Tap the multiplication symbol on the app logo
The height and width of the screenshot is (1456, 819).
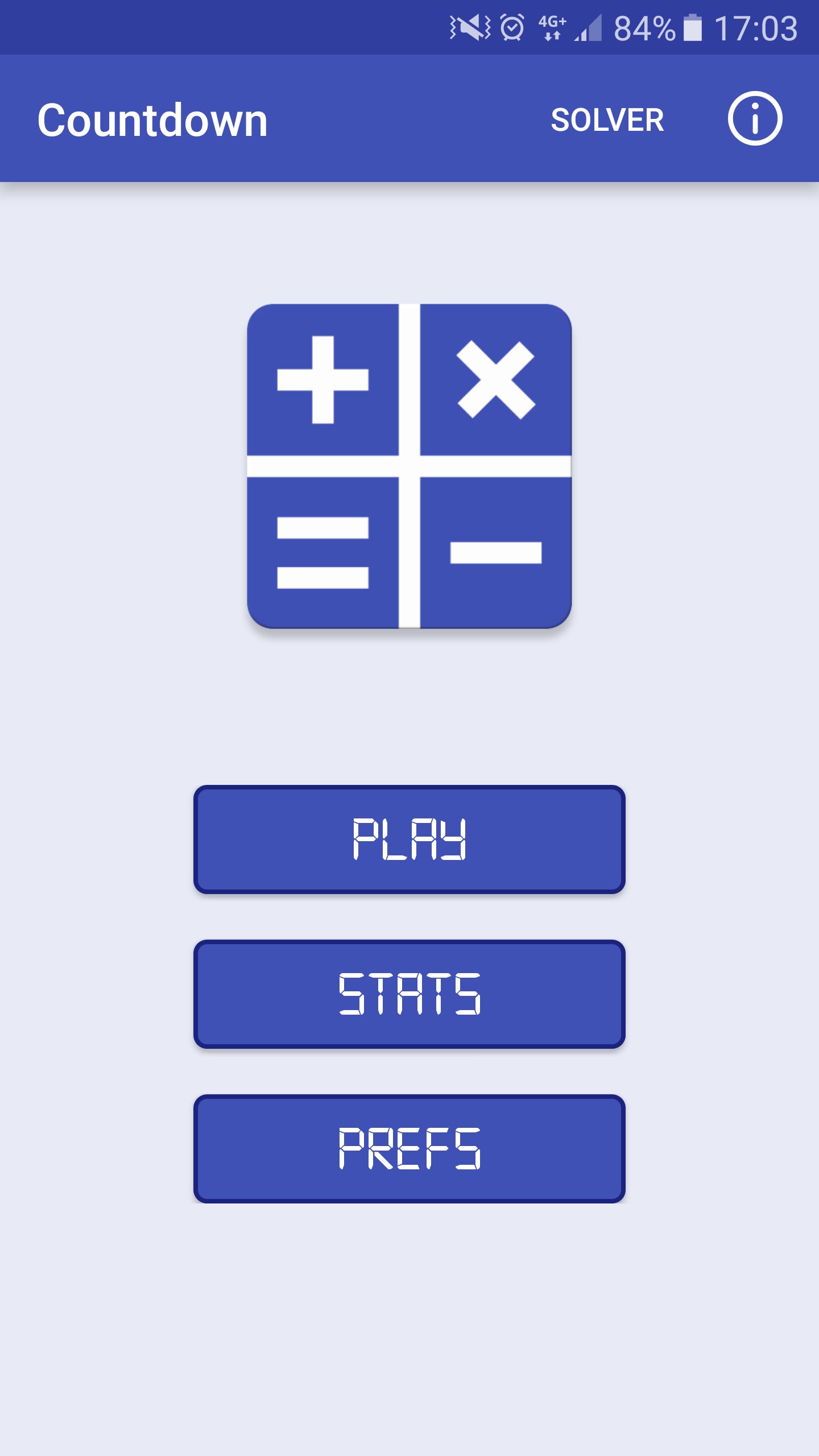(496, 380)
